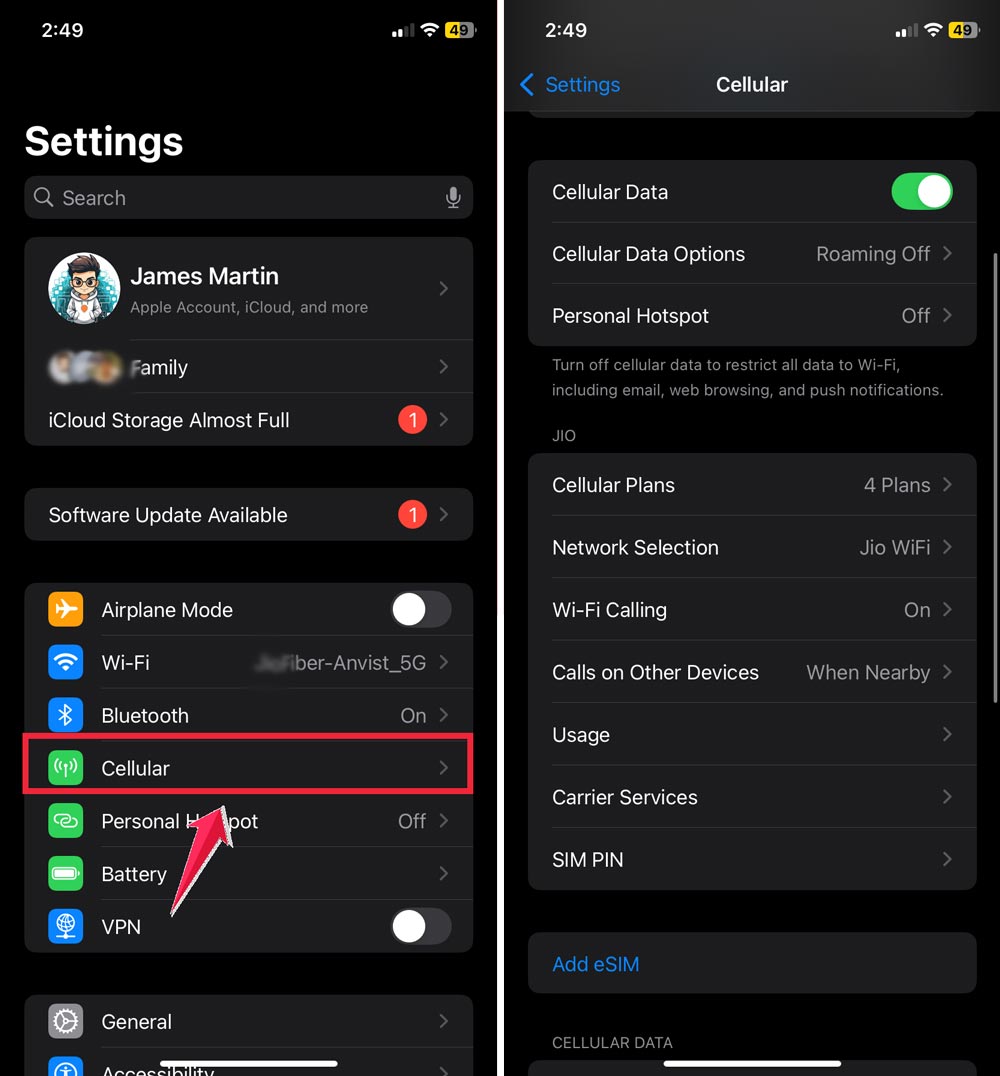The image size is (1000, 1076).
Task: Go back to Settings from Cellular
Action: point(570,85)
